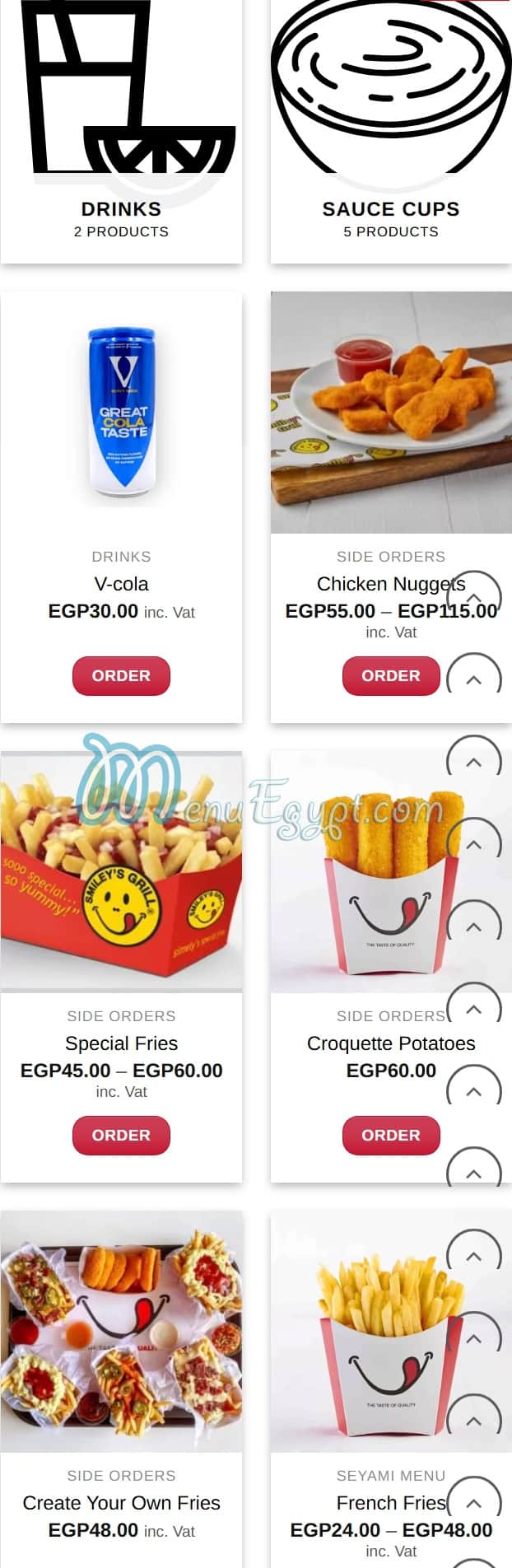Order the Chicken Nuggets
The height and width of the screenshot is (1568, 512).
(x=391, y=675)
